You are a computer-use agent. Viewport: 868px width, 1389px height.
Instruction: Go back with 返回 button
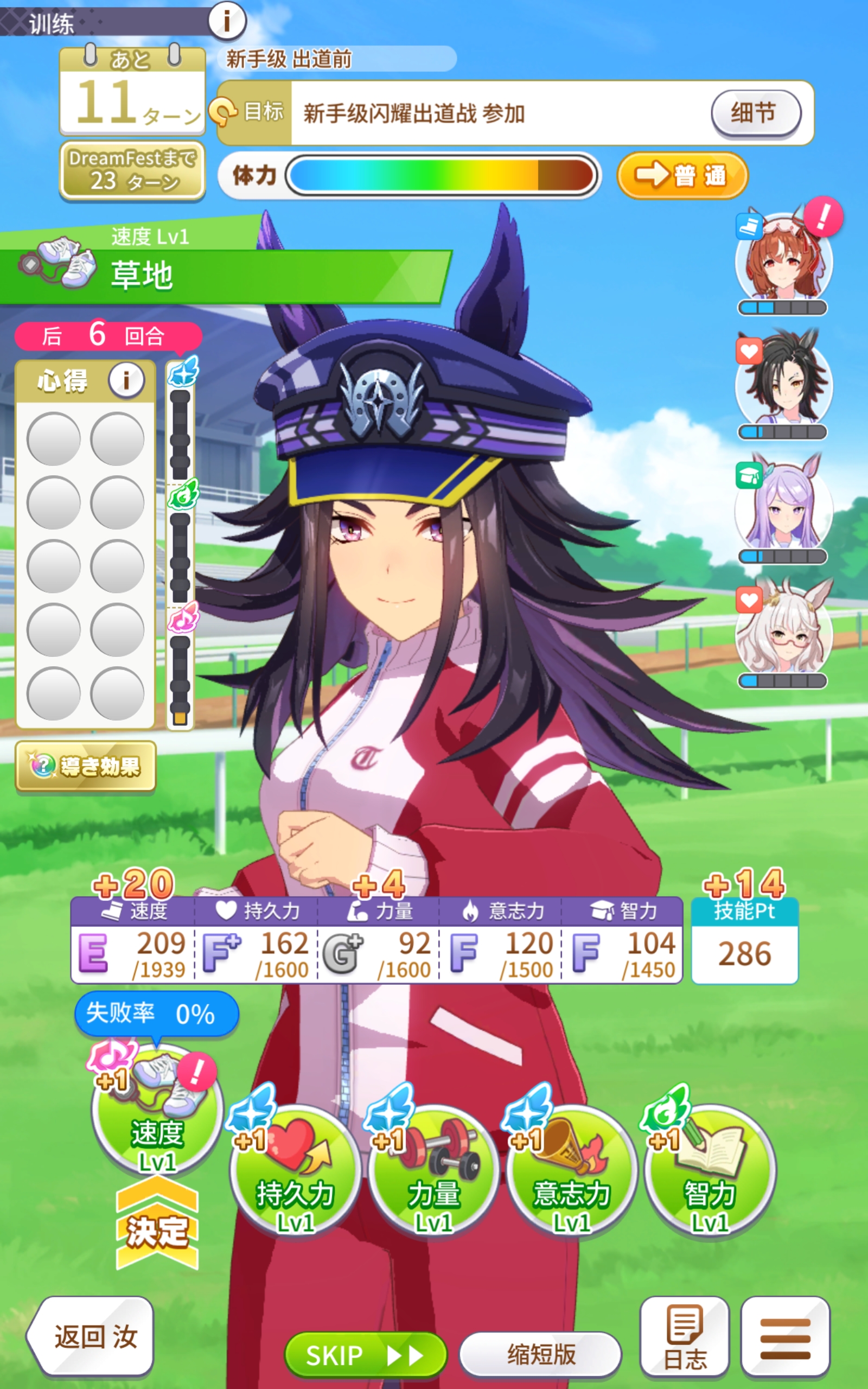click(x=92, y=1336)
